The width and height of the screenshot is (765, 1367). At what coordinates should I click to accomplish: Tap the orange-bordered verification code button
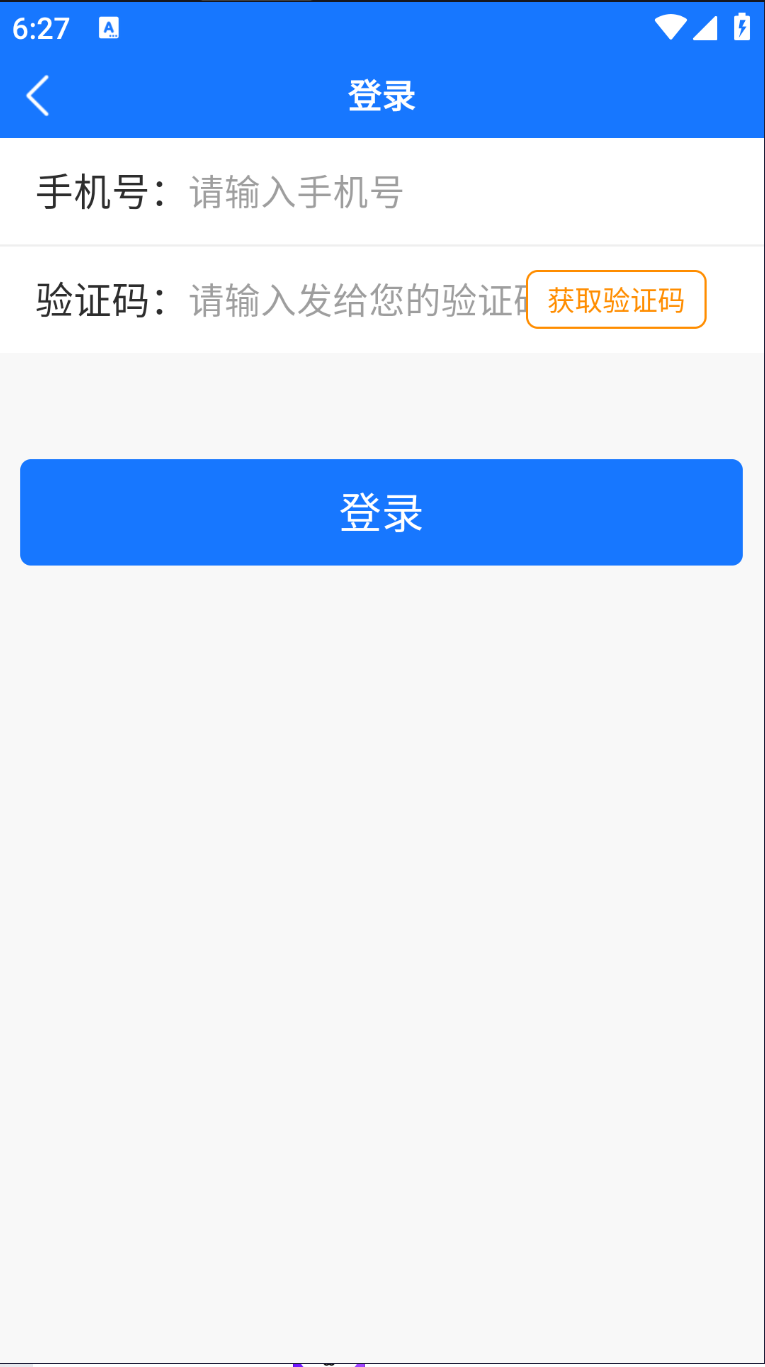point(616,299)
